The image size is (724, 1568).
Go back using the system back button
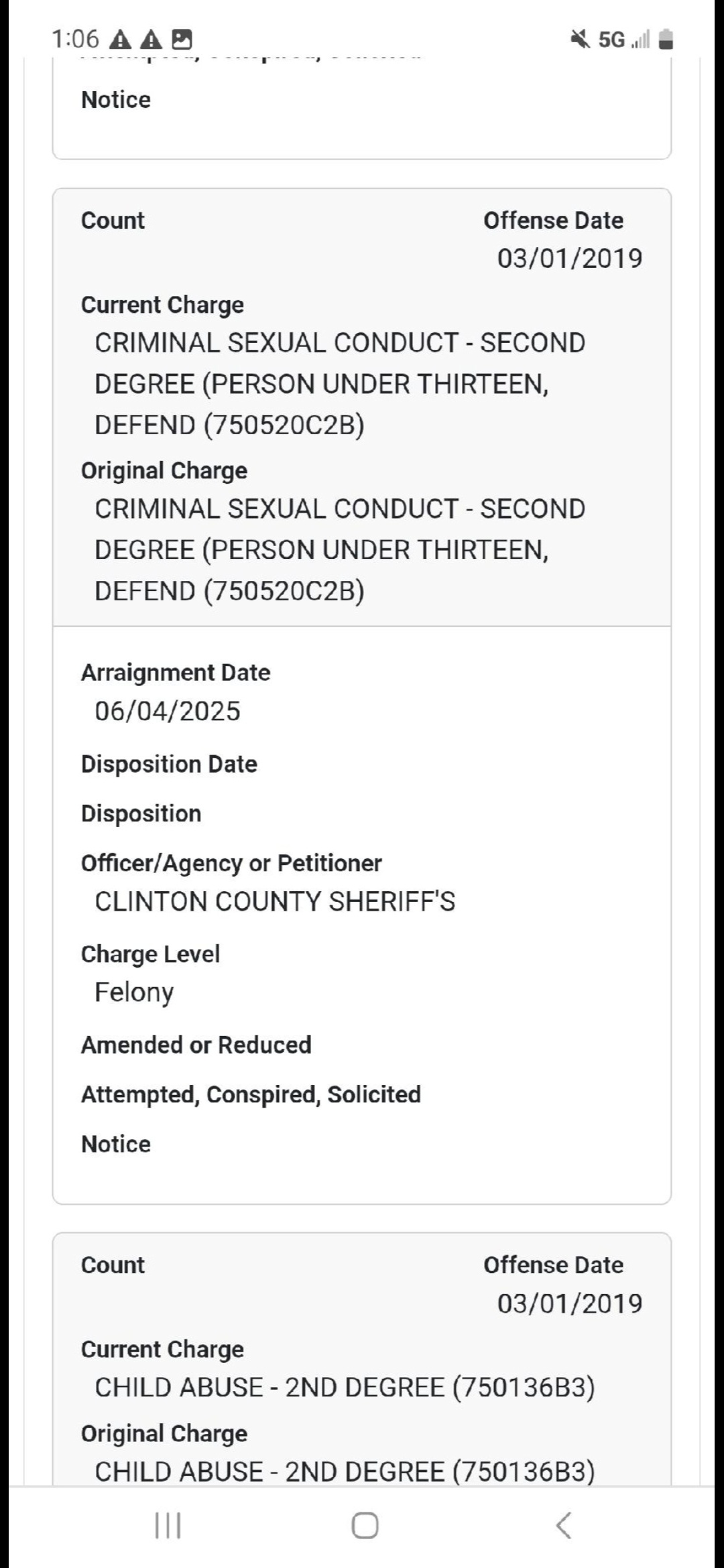(564, 1525)
